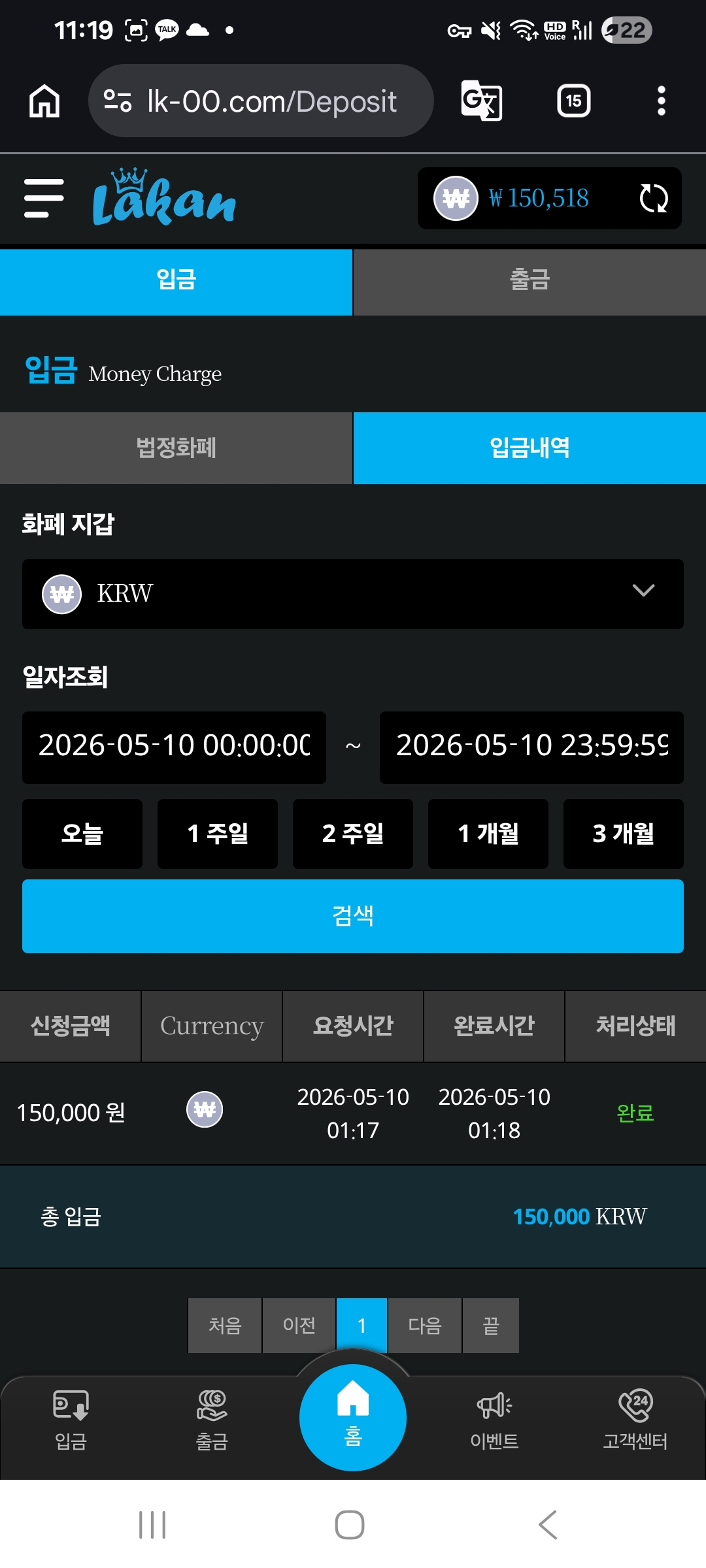Choose the 1 주일 date range
Image resolution: width=706 pixels, height=1568 pixels.
coord(218,834)
